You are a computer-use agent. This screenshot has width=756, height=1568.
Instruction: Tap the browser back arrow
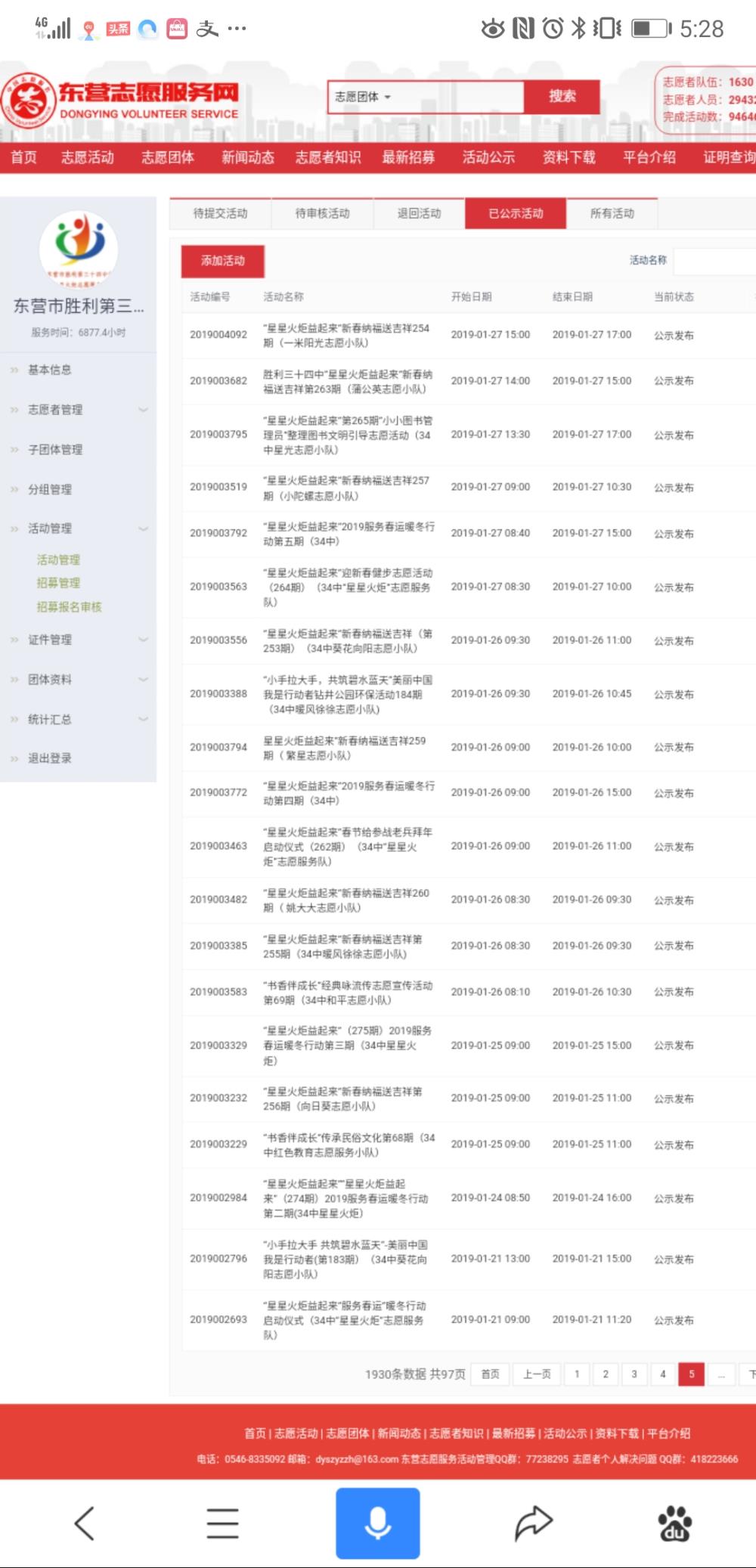[84, 1523]
